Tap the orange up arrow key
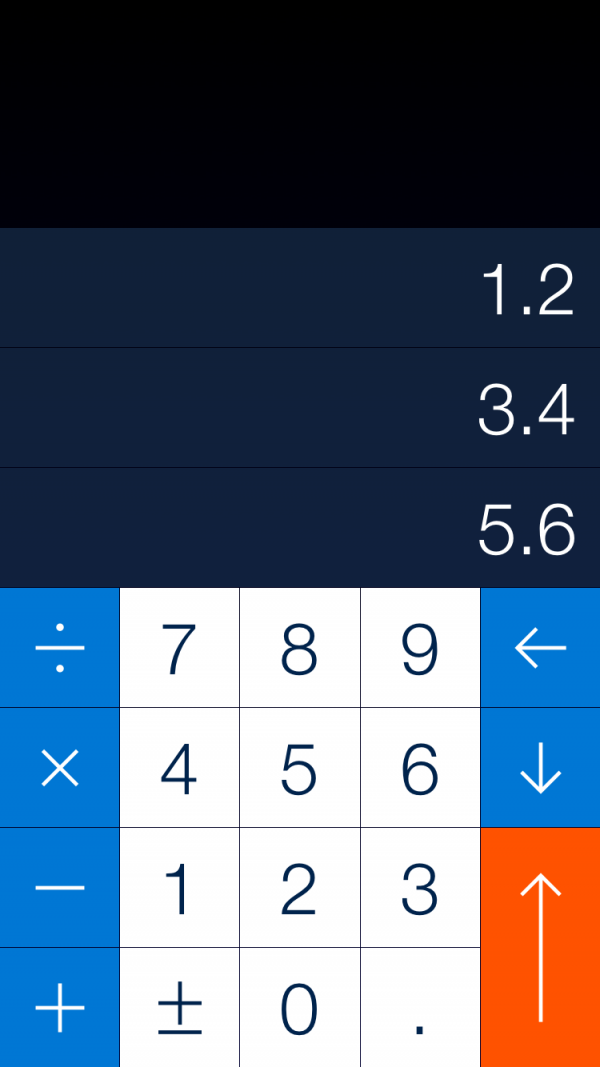 click(x=540, y=948)
